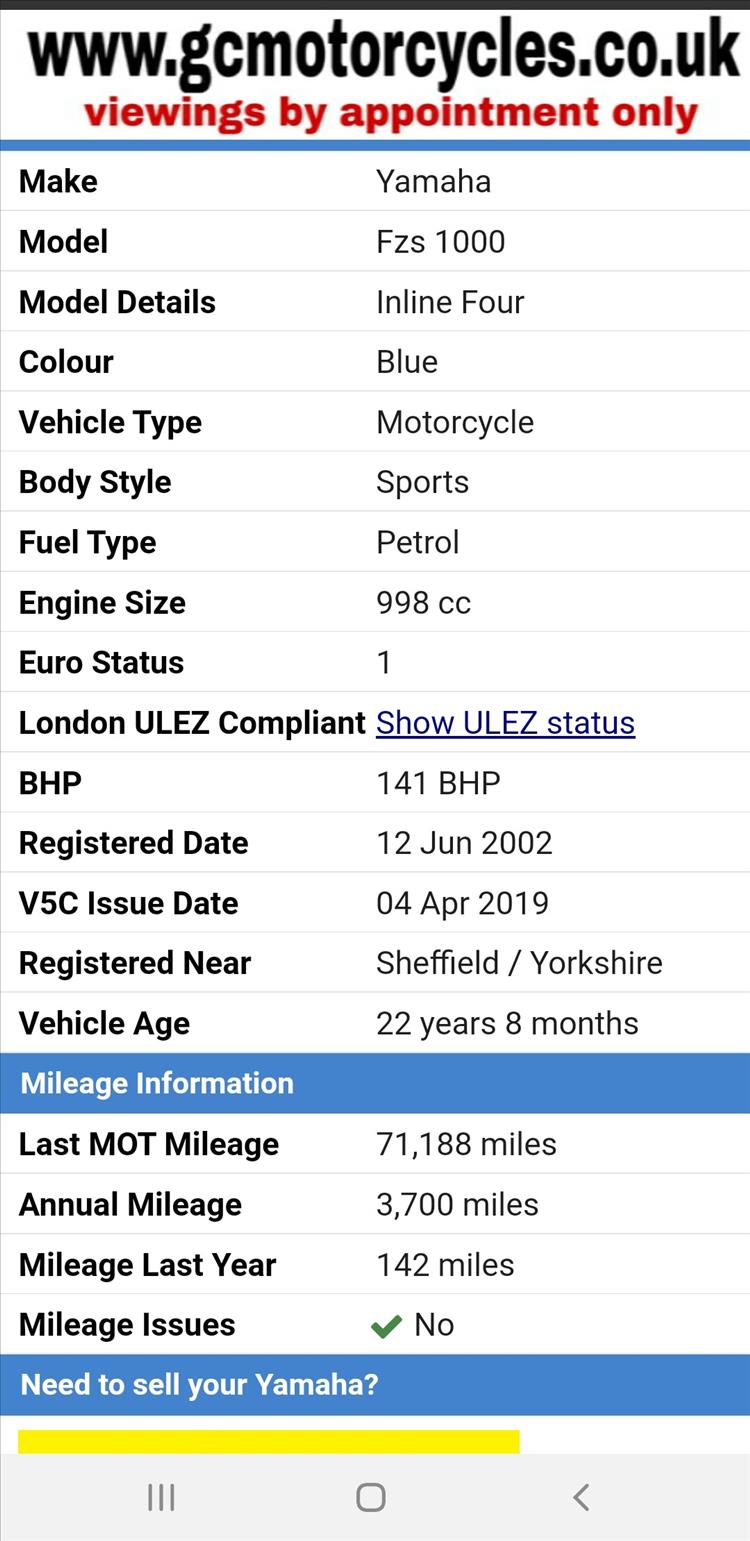Tap the system home button
750x1541 pixels.
point(371,1497)
